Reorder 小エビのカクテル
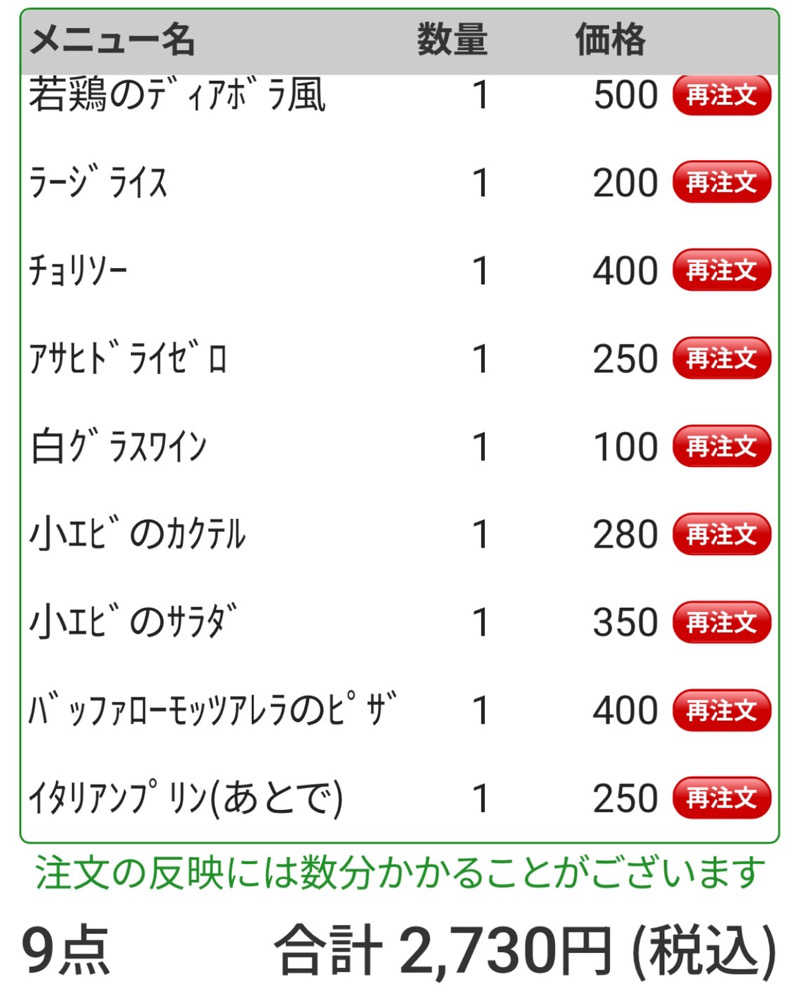Screen dimensions: 800x1007 point(722,534)
